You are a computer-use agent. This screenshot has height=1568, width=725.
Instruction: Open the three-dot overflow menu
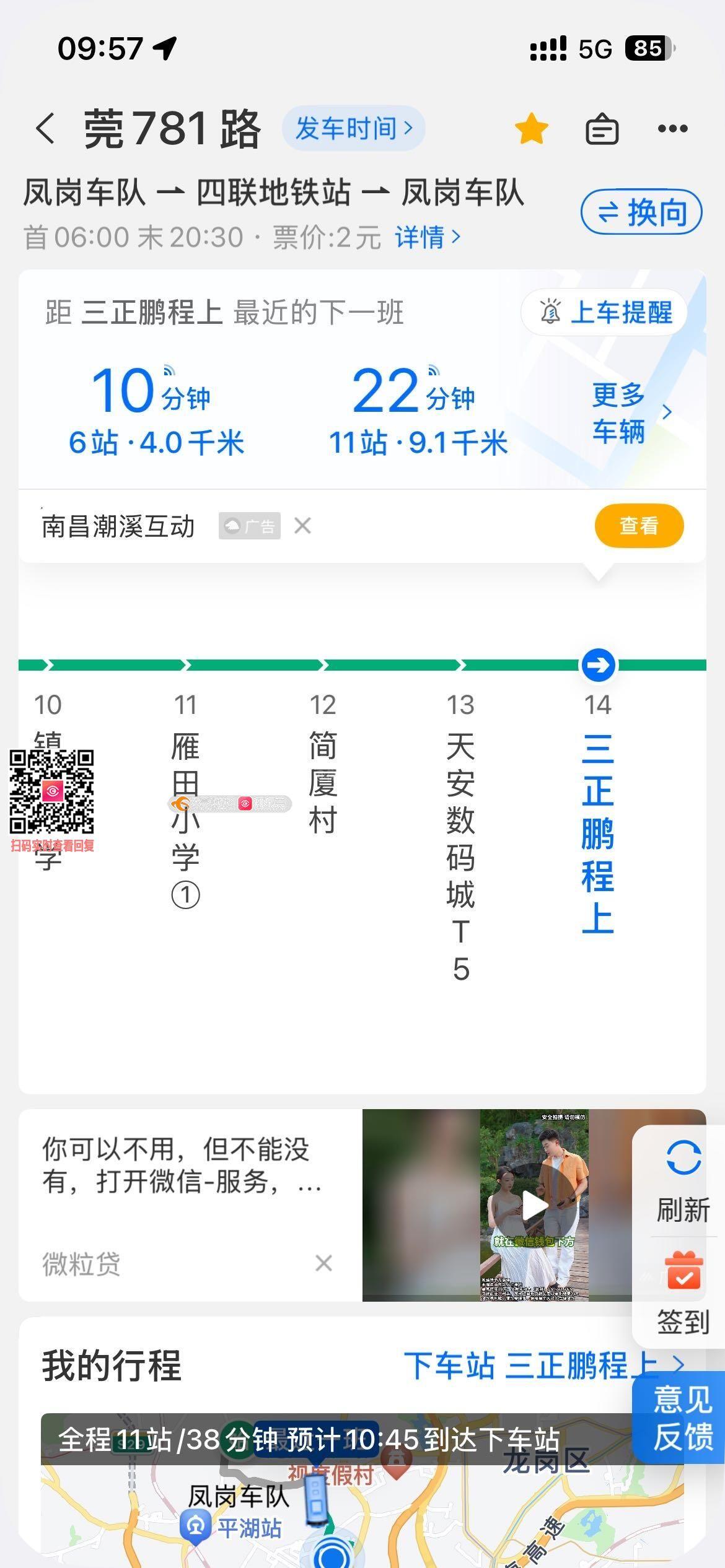point(672,129)
